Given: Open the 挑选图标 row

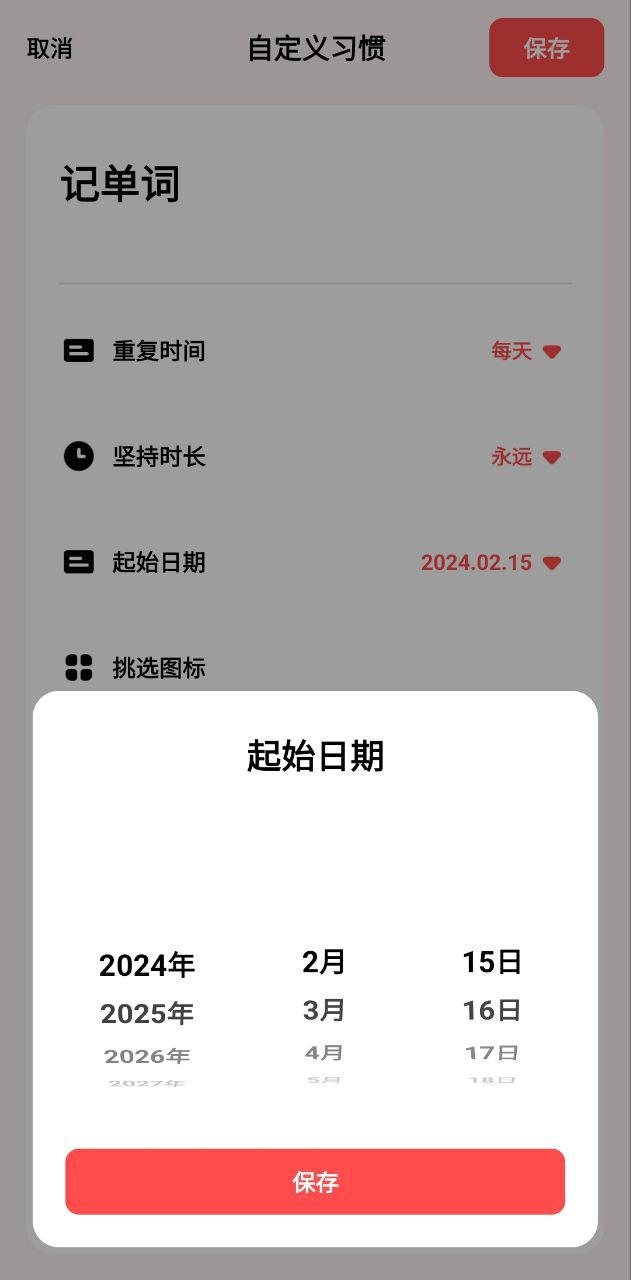Looking at the screenshot, I should (315, 668).
